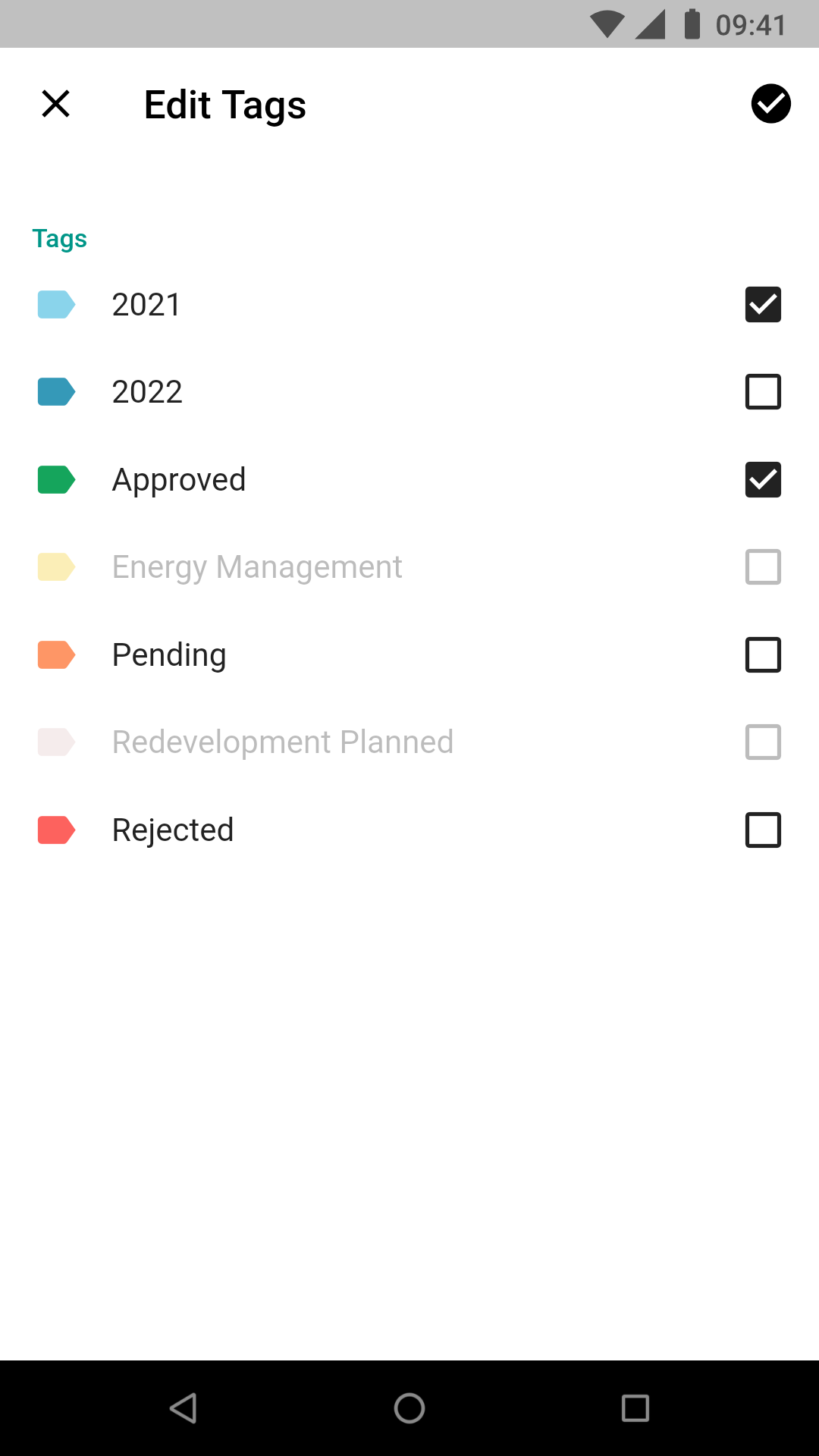This screenshot has height=1456, width=819.
Task: Go back using the system back button
Action: 184,1408
